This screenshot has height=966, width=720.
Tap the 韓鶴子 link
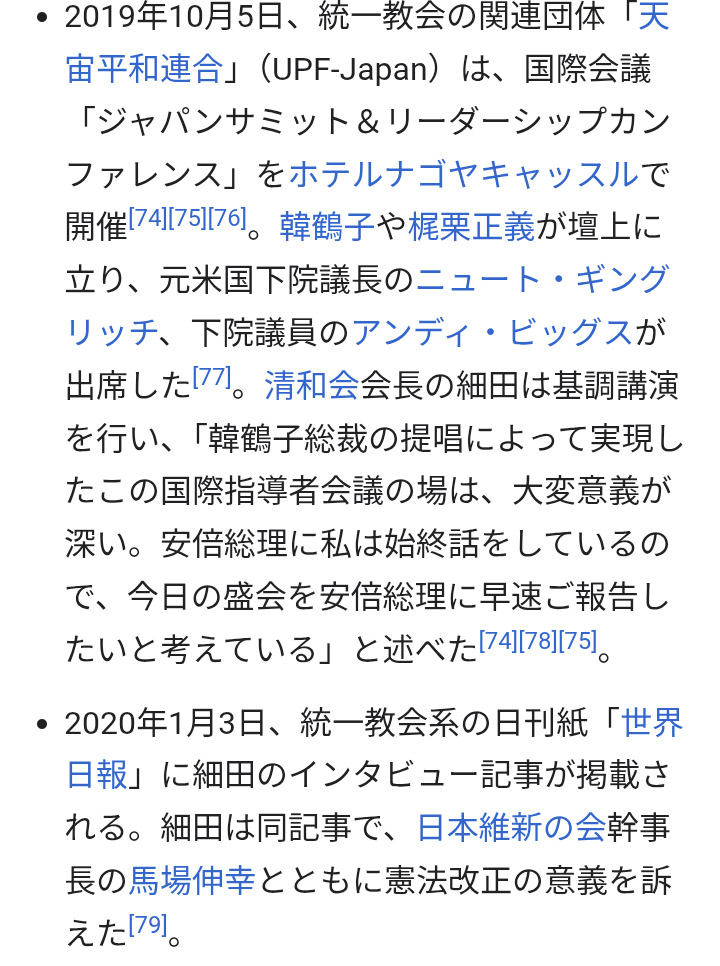[x=326, y=226]
